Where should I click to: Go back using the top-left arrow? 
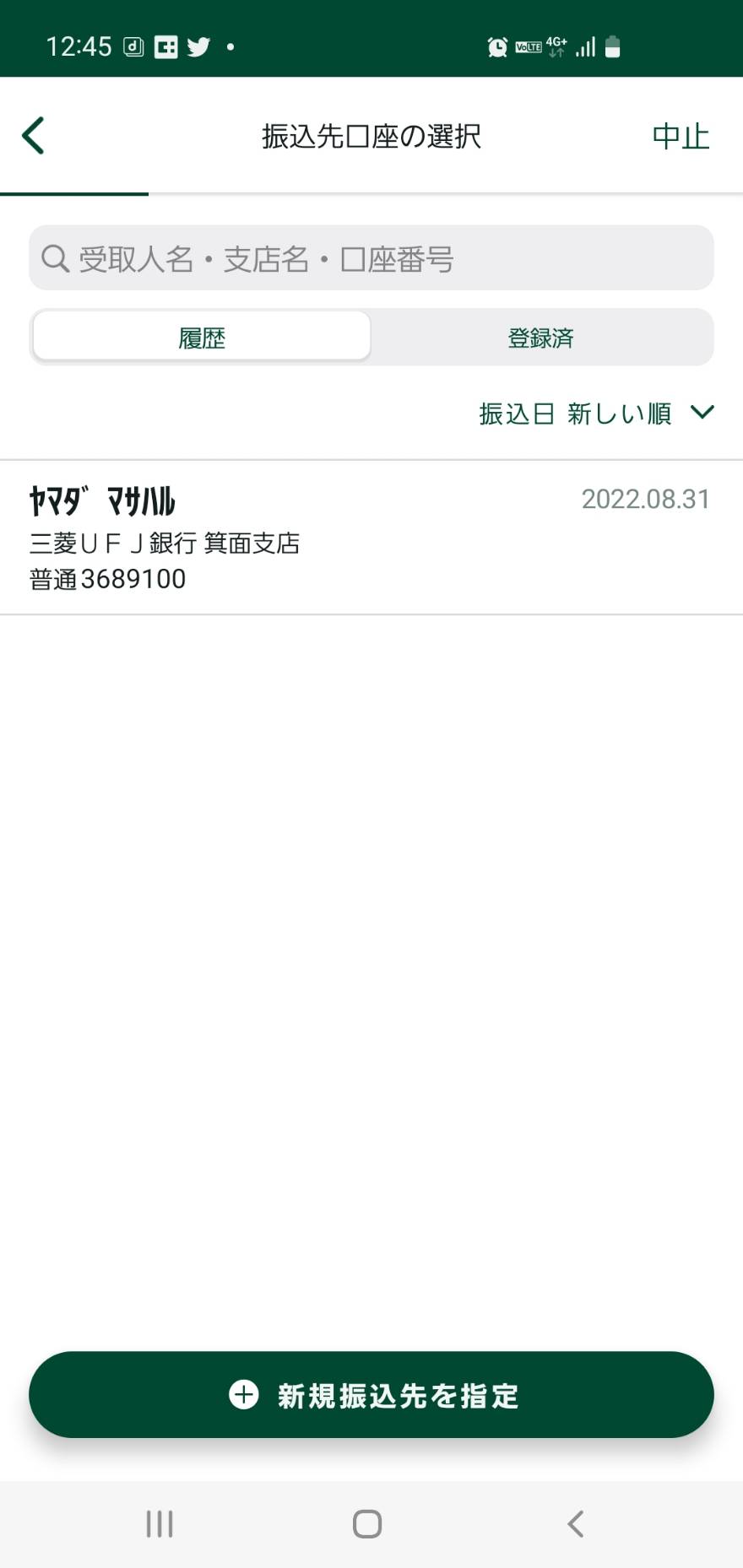point(33,136)
